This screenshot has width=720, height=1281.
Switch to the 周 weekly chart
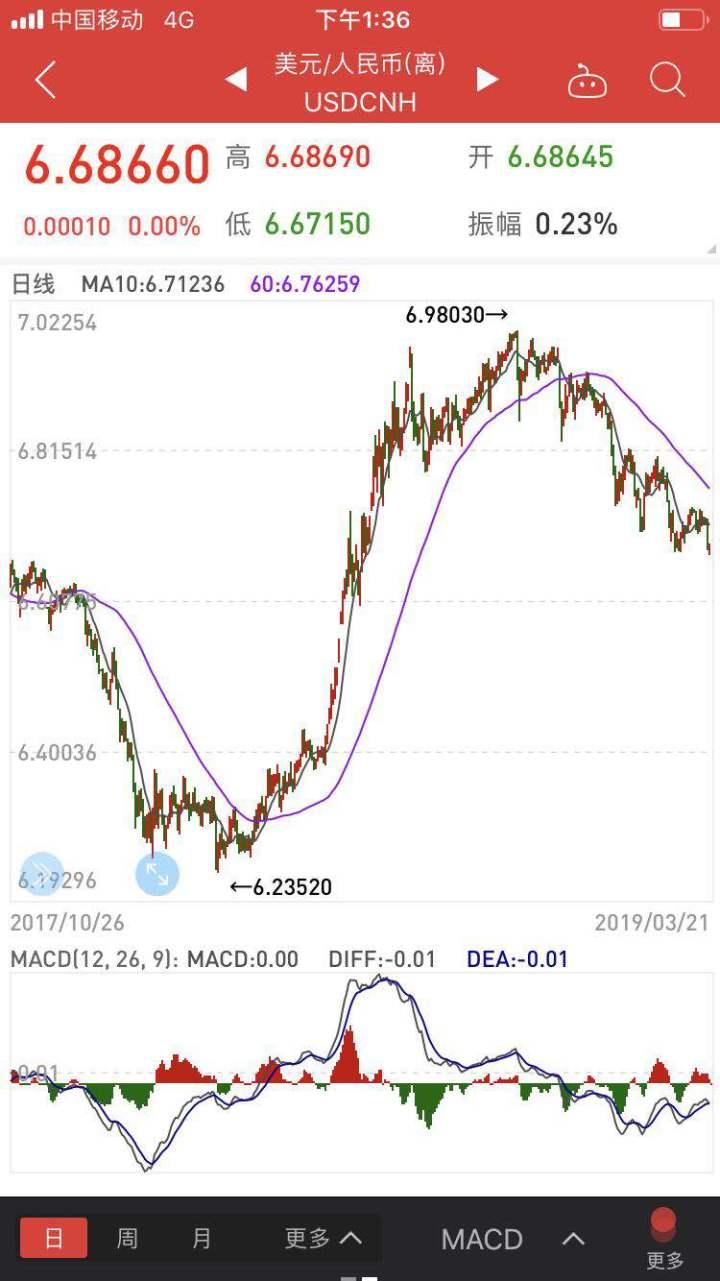pyautogui.click(x=127, y=1238)
